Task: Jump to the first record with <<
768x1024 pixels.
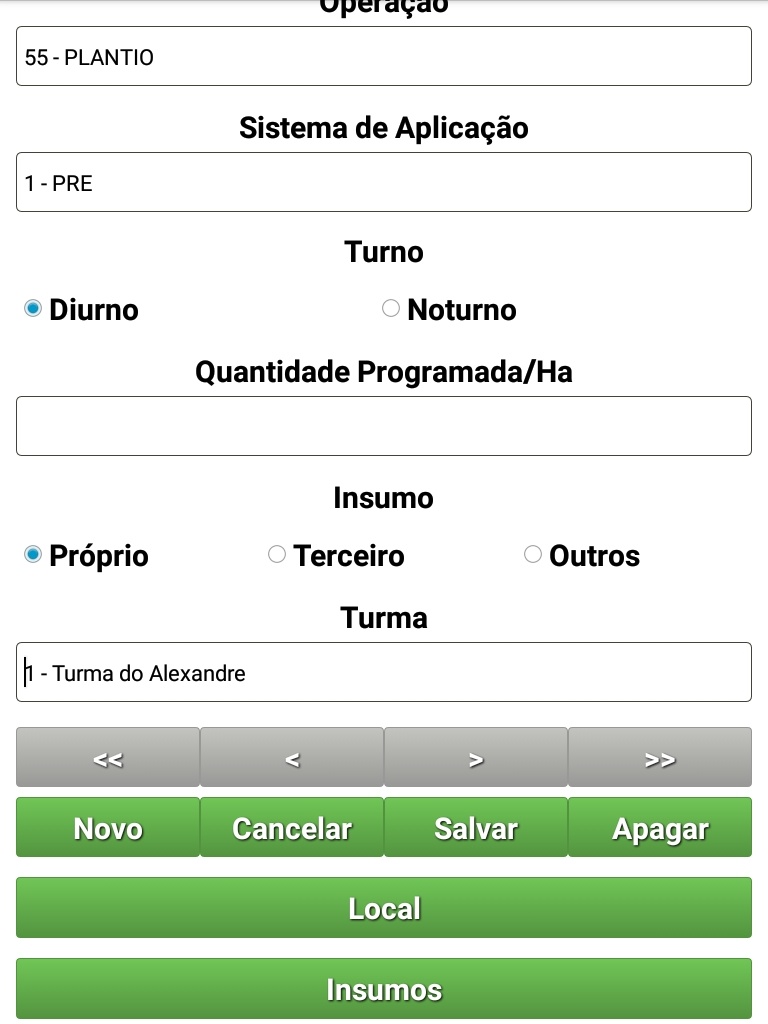Action: pyautogui.click(x=108, y=758)
